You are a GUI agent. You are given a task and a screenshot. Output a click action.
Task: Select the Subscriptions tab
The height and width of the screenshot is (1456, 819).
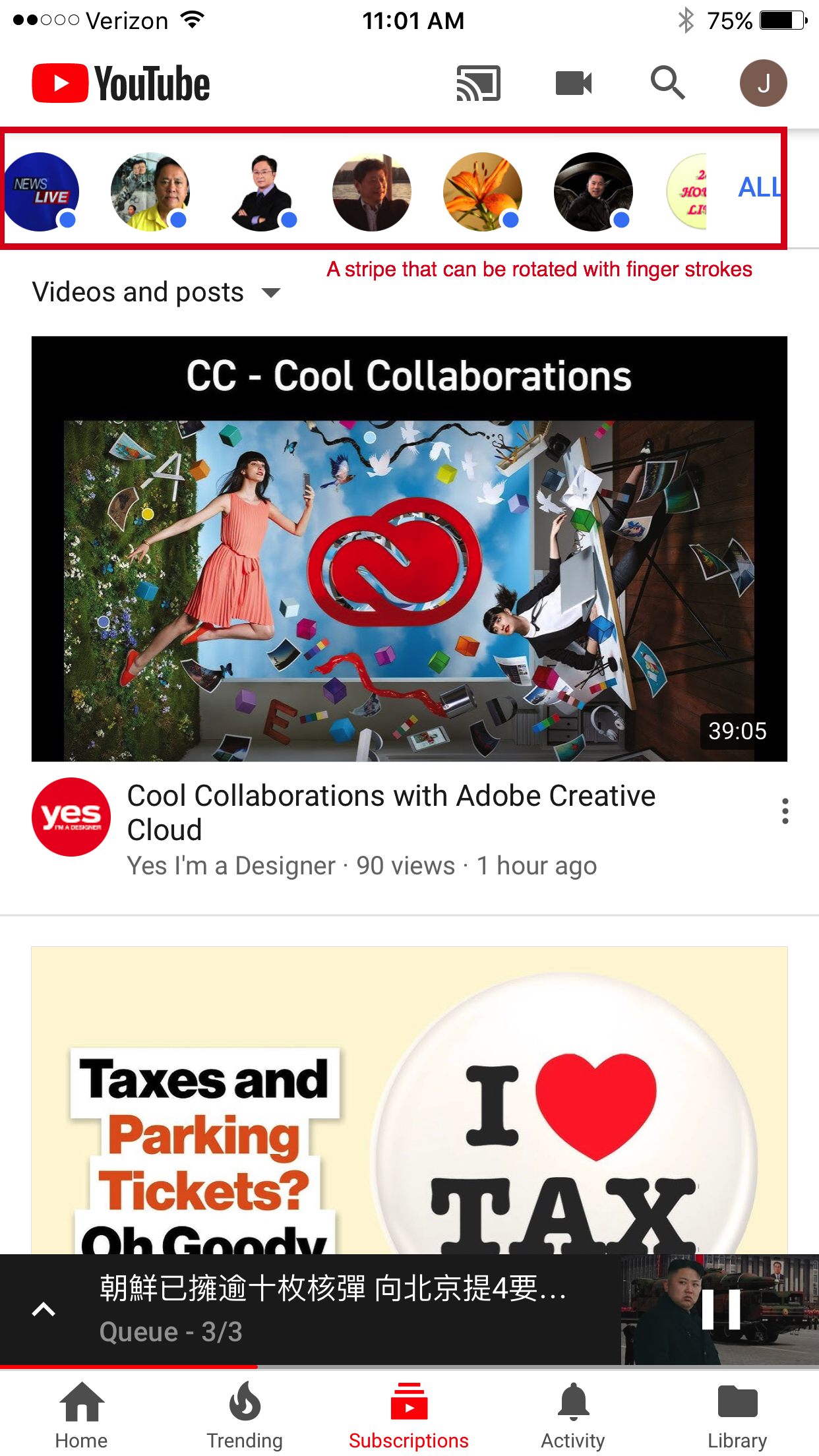(x=409, y=1415)
